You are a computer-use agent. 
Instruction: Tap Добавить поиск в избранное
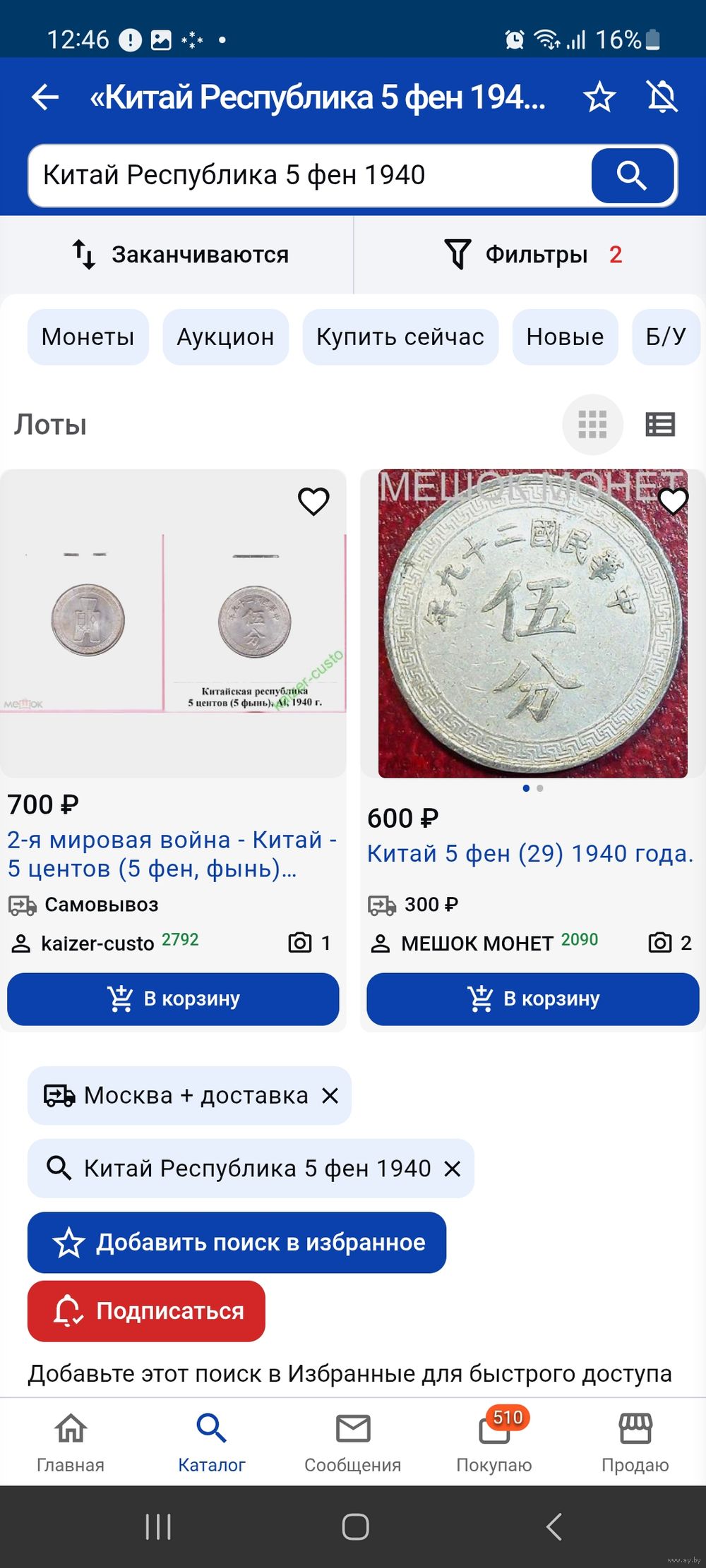(x=237, y=1243)
